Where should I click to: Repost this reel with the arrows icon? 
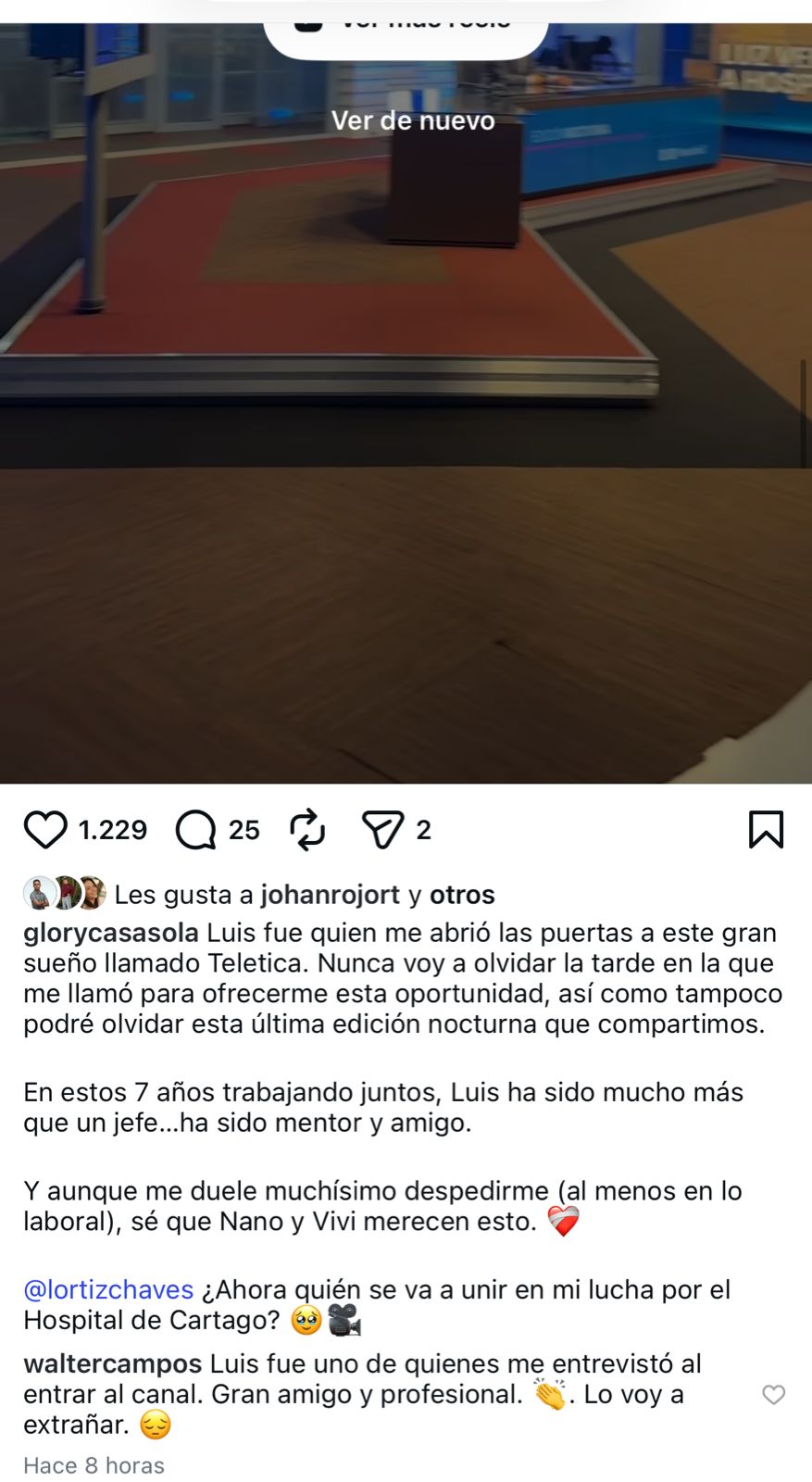(307, 829)
